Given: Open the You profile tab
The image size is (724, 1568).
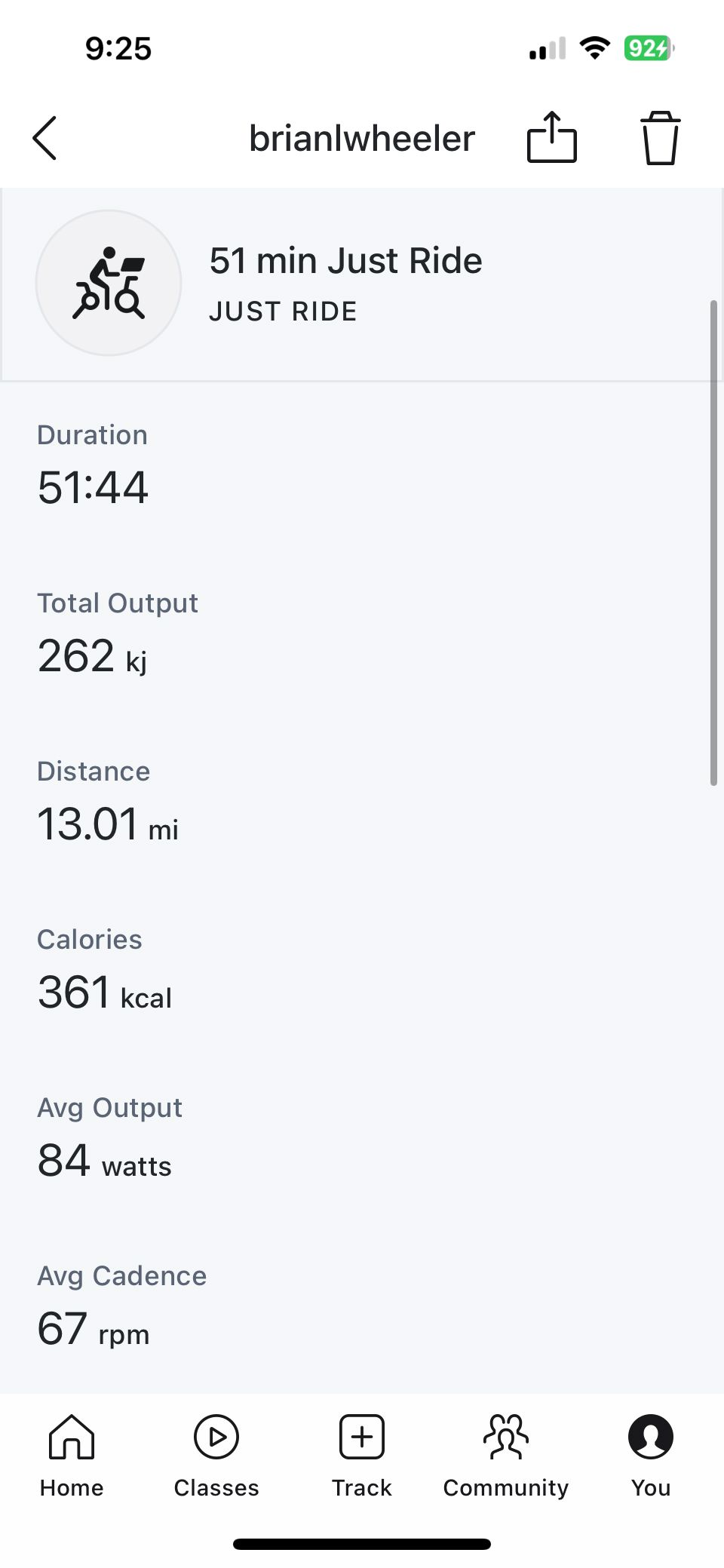Looking at the screenshot, I should [x=651, y=1456].
